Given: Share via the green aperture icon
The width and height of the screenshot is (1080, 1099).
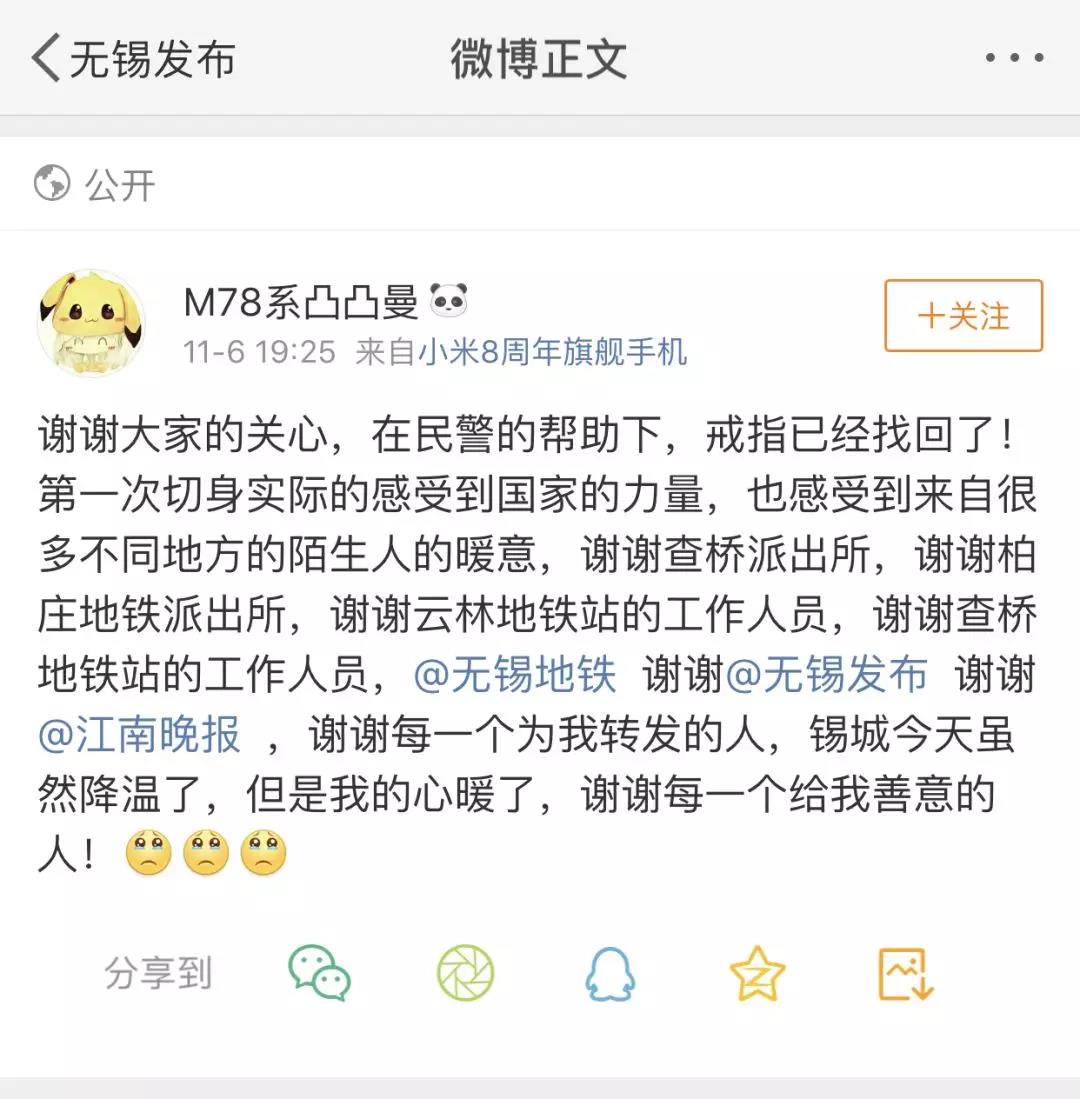Looking at the screenshot, I should pos(465,971).
